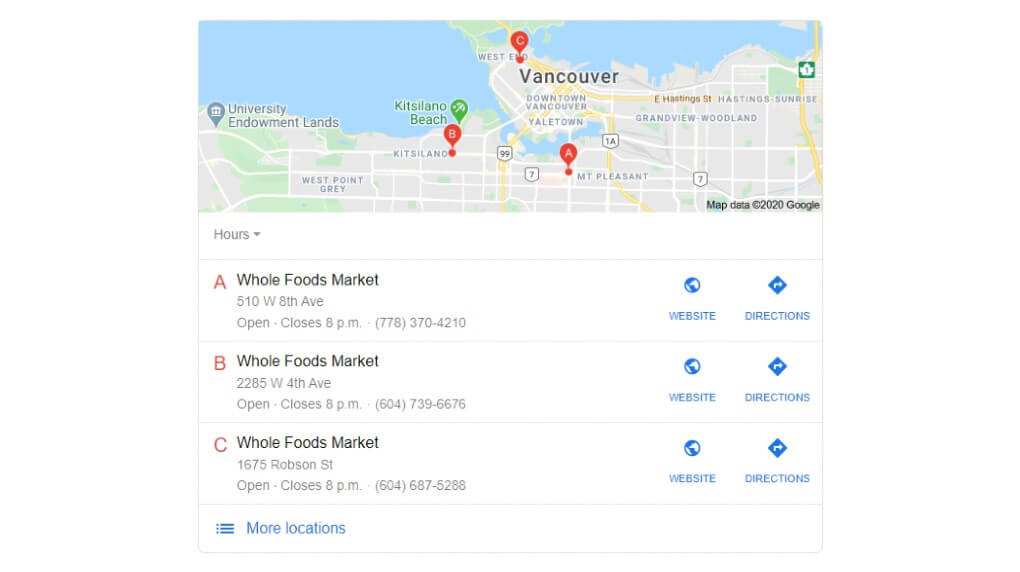The height and width of the screenshot is (572, 1020).
Task: Open website for Whole Foods on W 8th Ave
Action: click(x=692, y=297)
